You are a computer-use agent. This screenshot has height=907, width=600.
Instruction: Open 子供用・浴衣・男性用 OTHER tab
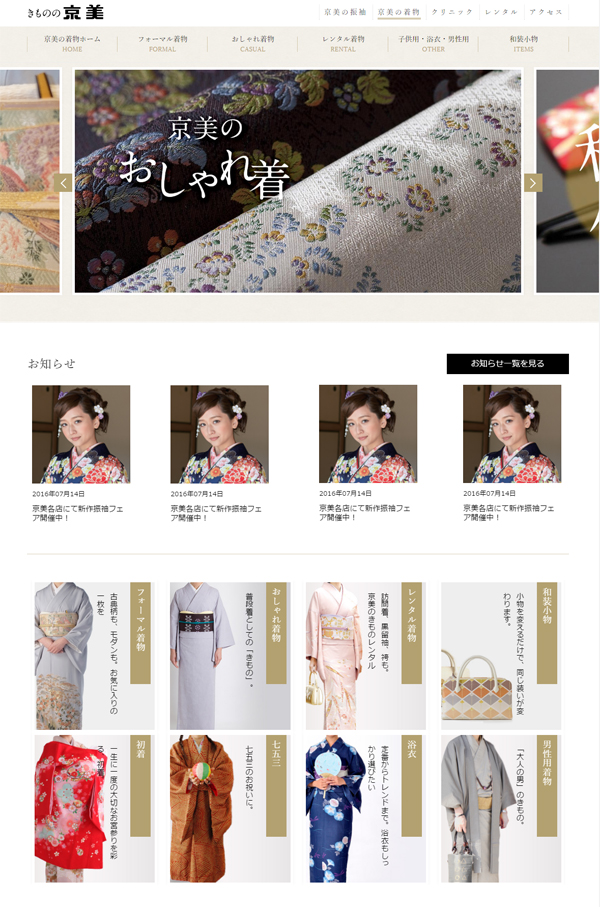[x=433, y=43]
